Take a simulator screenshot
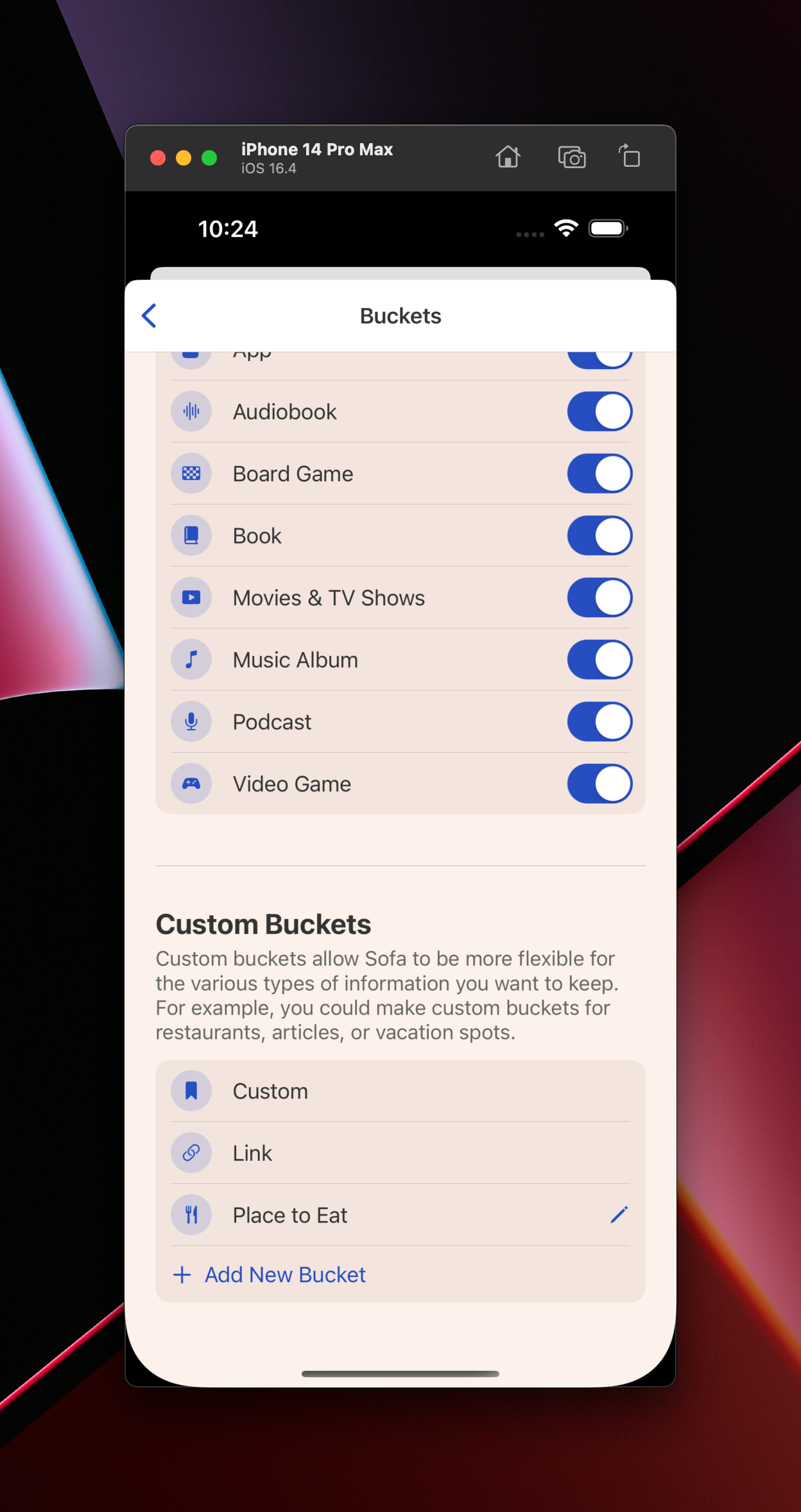The width and height of the screenshot is (801, 1512). 571,157
